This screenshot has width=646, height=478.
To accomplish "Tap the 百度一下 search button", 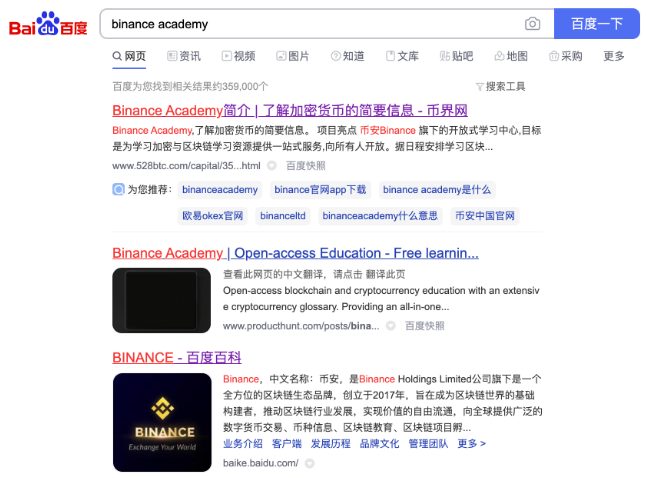I will [596, 23].
